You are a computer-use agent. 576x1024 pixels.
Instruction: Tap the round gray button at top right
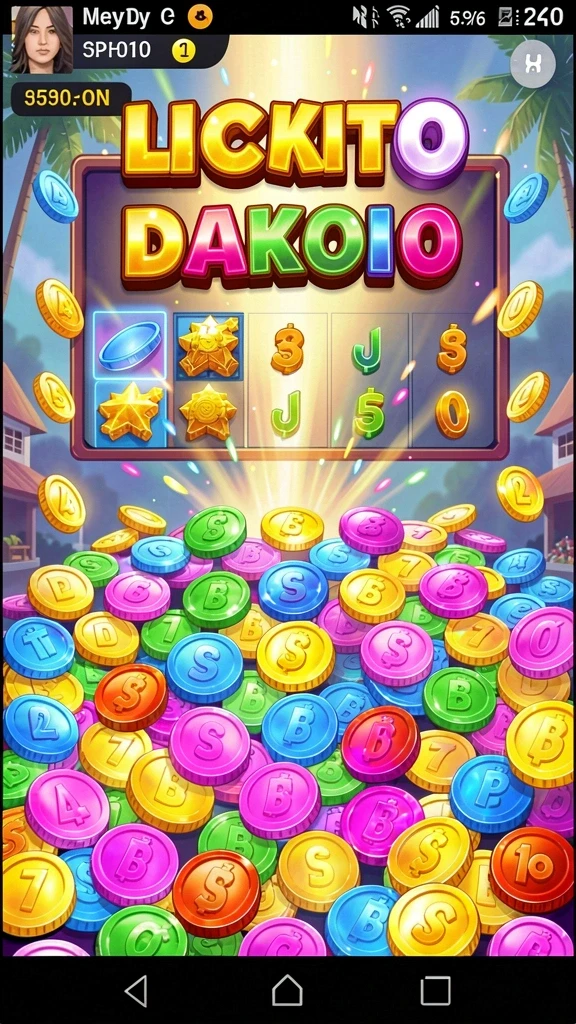(x=533, y=63)
